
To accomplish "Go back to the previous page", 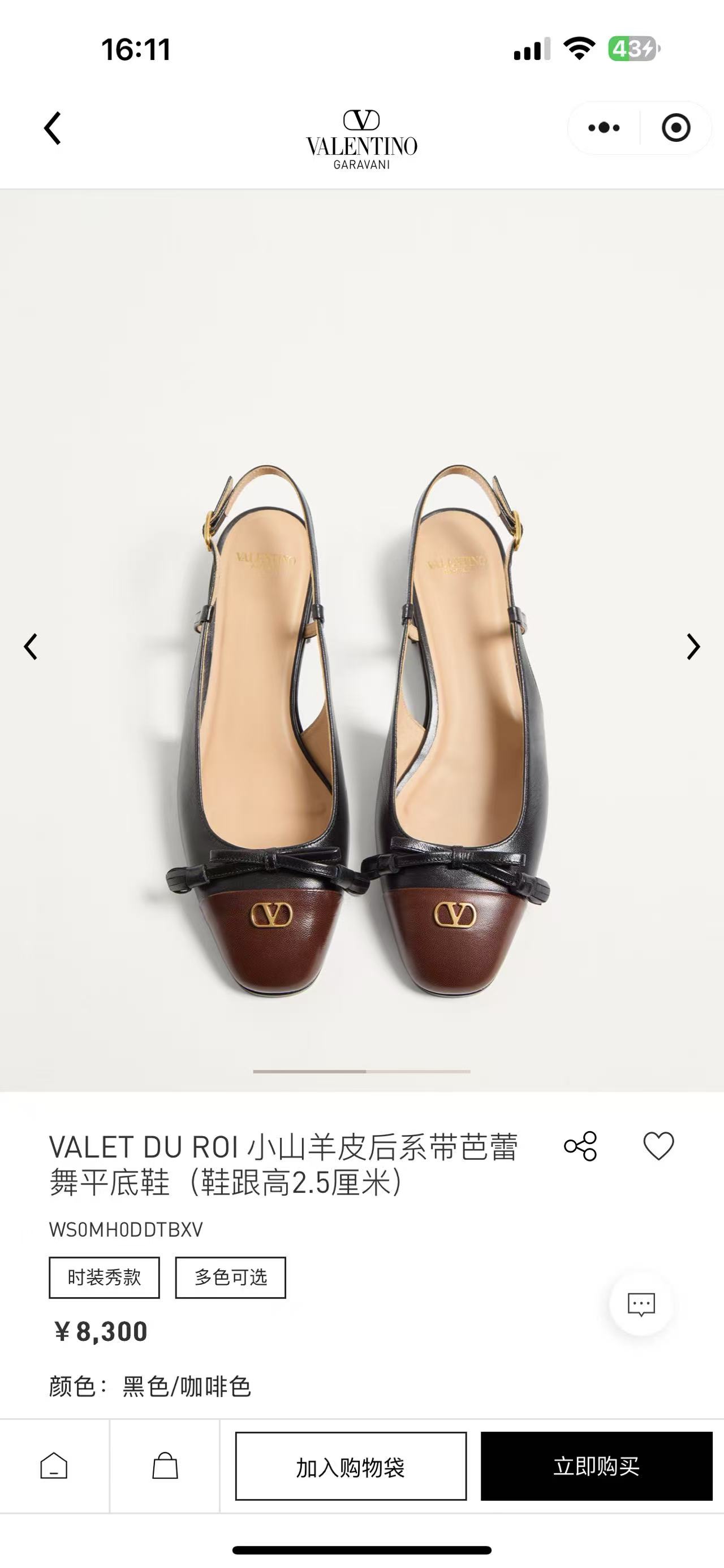I will pos(53,128).
